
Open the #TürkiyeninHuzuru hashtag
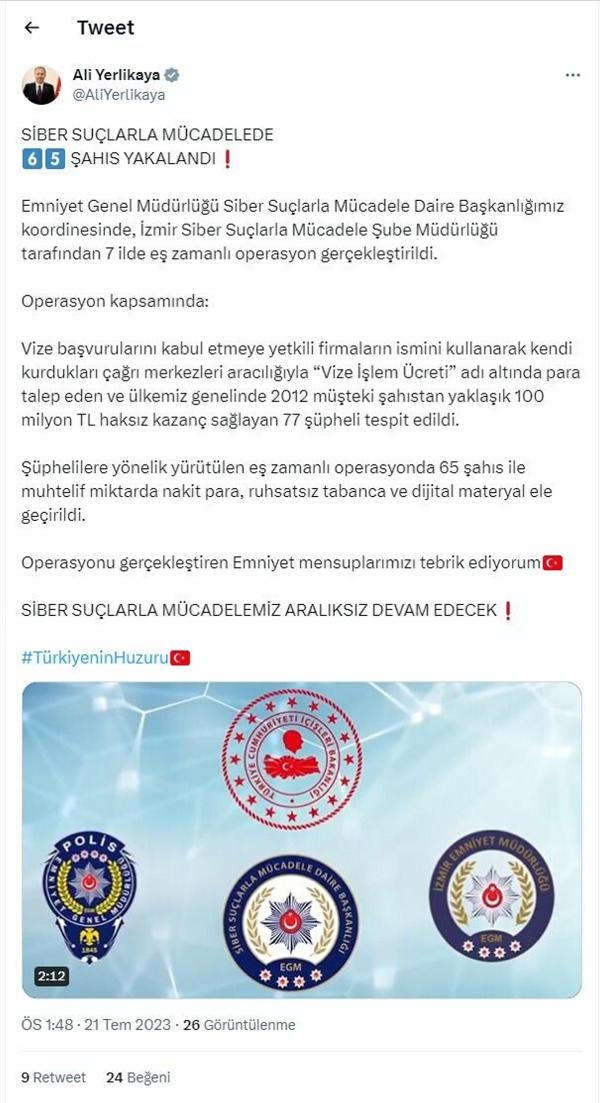coord(95,657)
